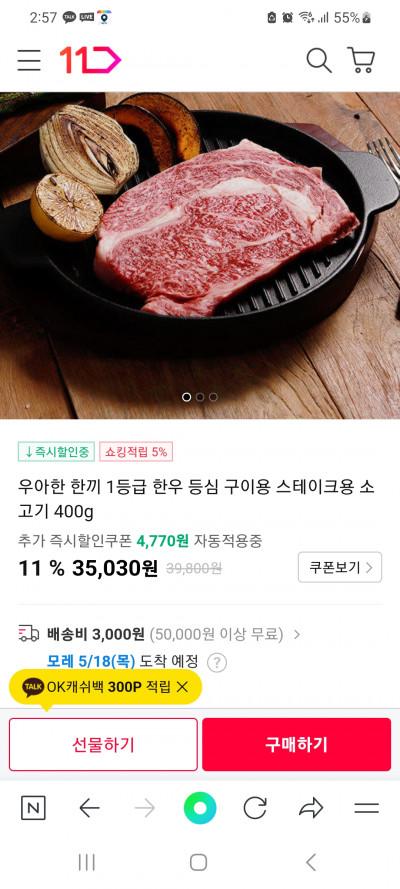Tap the green circle home button
Image resolution: width=400 pixels, height=889 pixels.
point(200,808)
